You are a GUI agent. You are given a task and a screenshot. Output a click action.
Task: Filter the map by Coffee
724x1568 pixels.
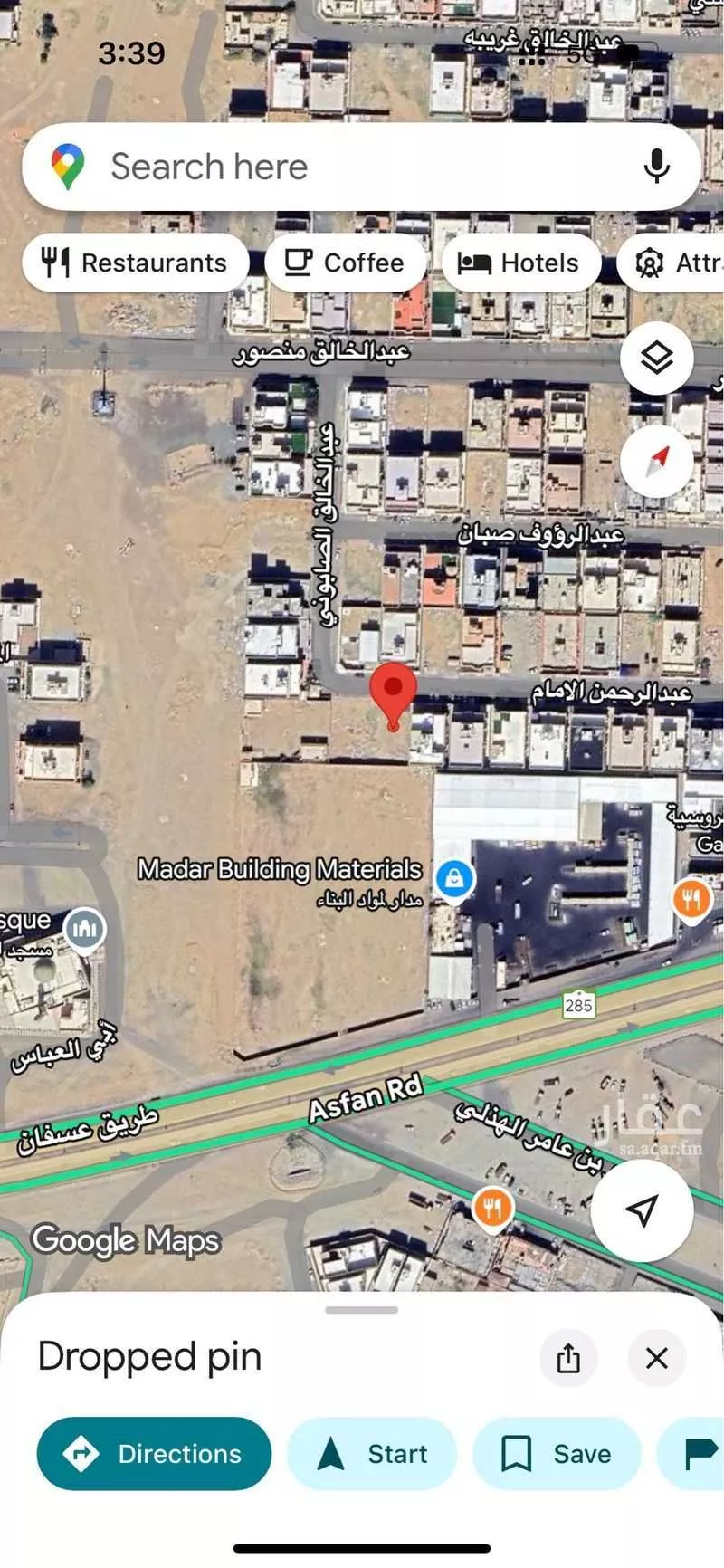[345, 263]
